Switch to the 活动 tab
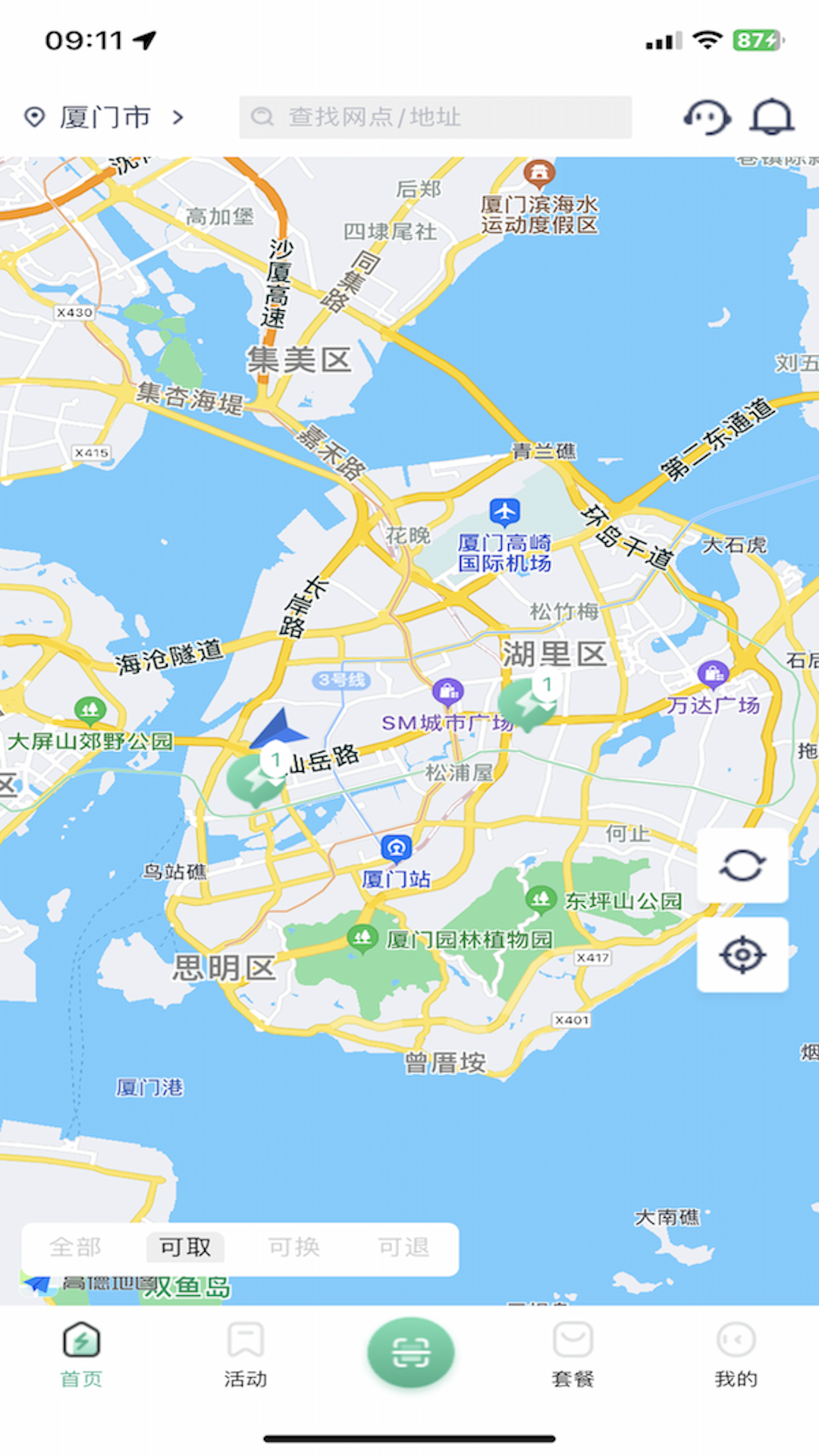 (246, 1355)
